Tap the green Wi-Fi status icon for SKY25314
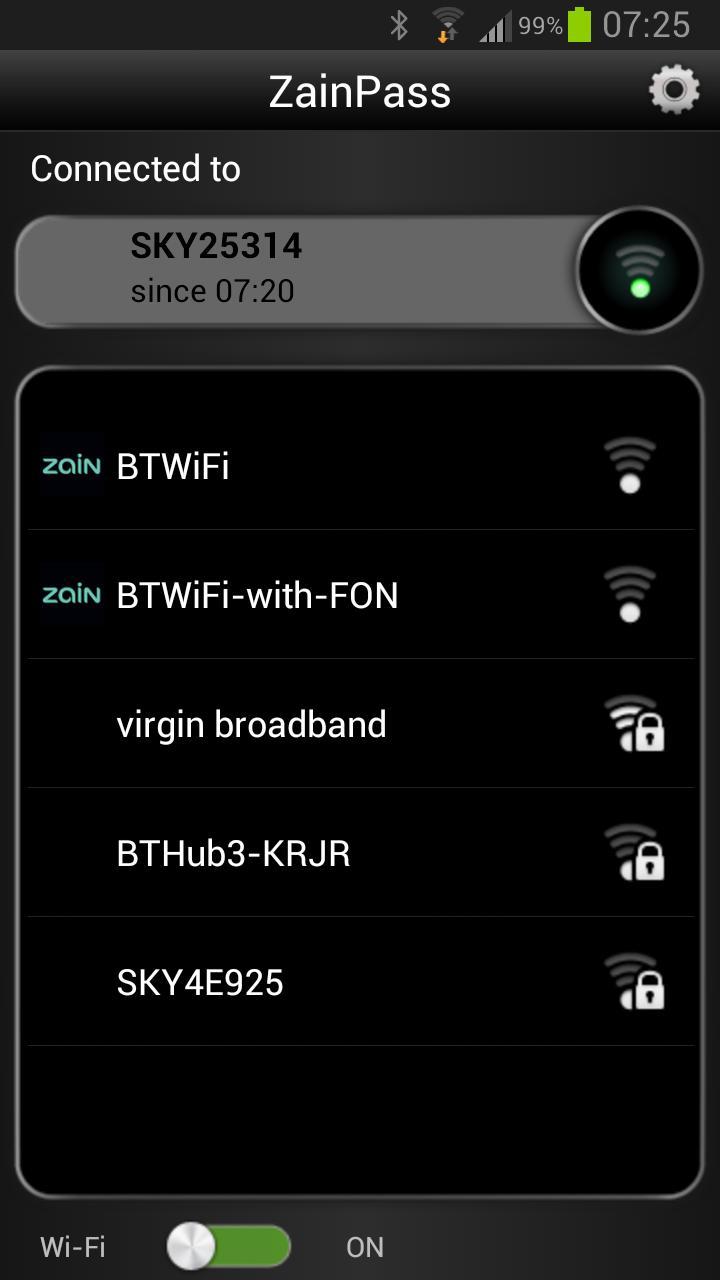 click(x=637, y=270)
